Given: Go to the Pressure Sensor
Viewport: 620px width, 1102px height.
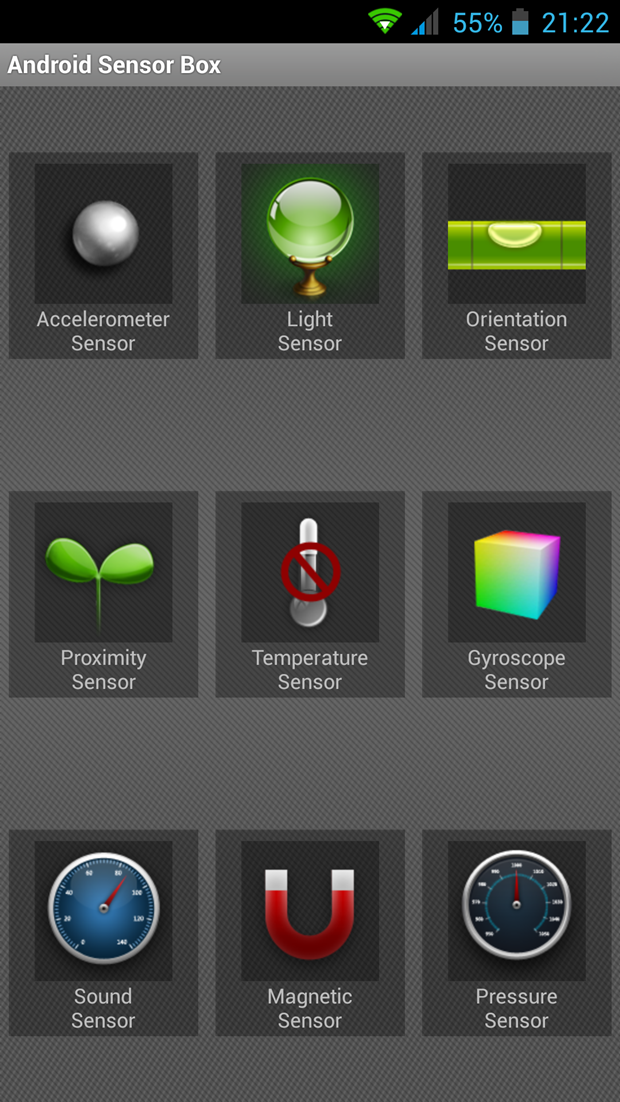Looking at the screenshot, I should (x=516, y=932).
